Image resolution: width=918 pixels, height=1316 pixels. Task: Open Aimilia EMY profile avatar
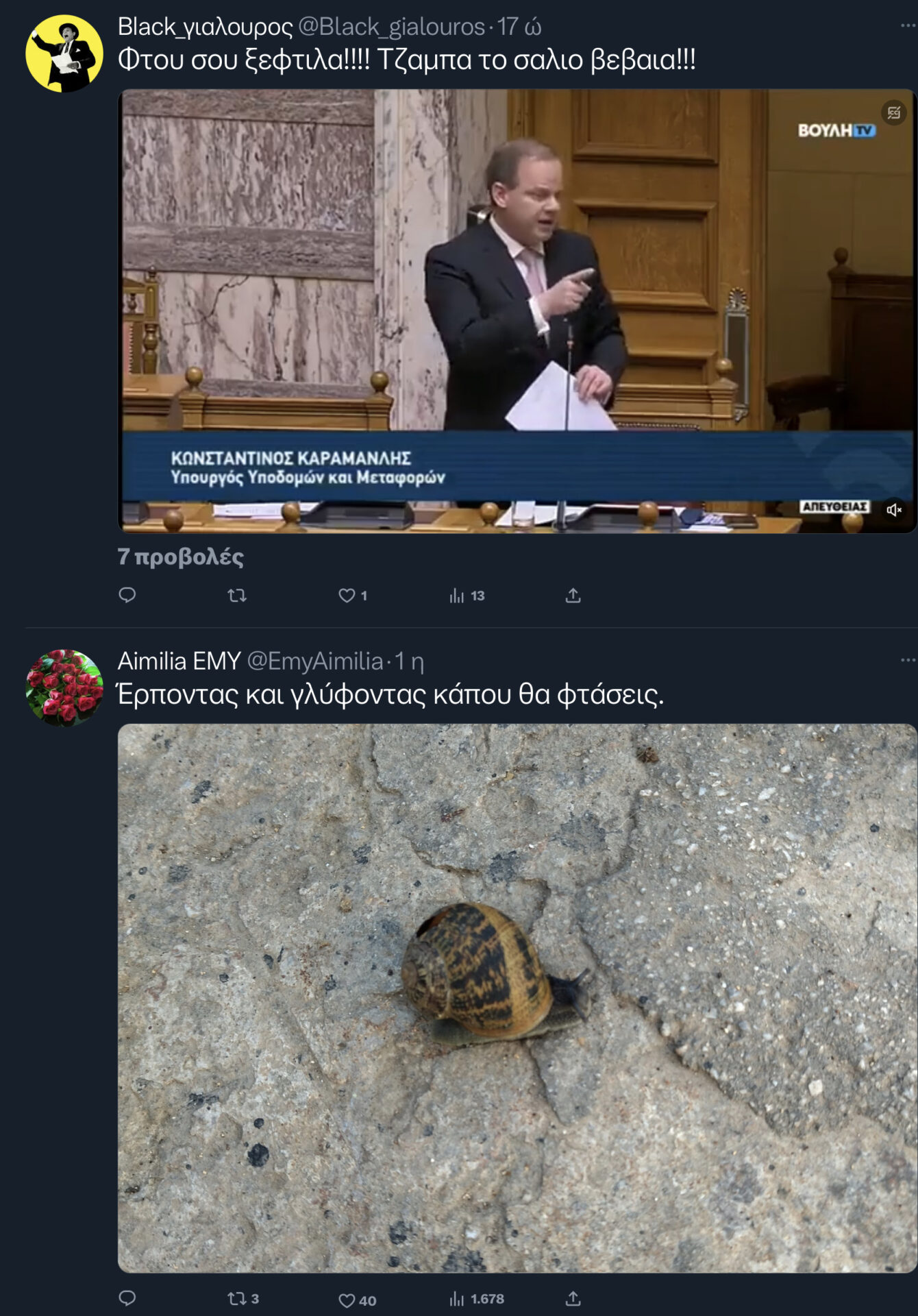pyautogui.click(x=64, y=687)
